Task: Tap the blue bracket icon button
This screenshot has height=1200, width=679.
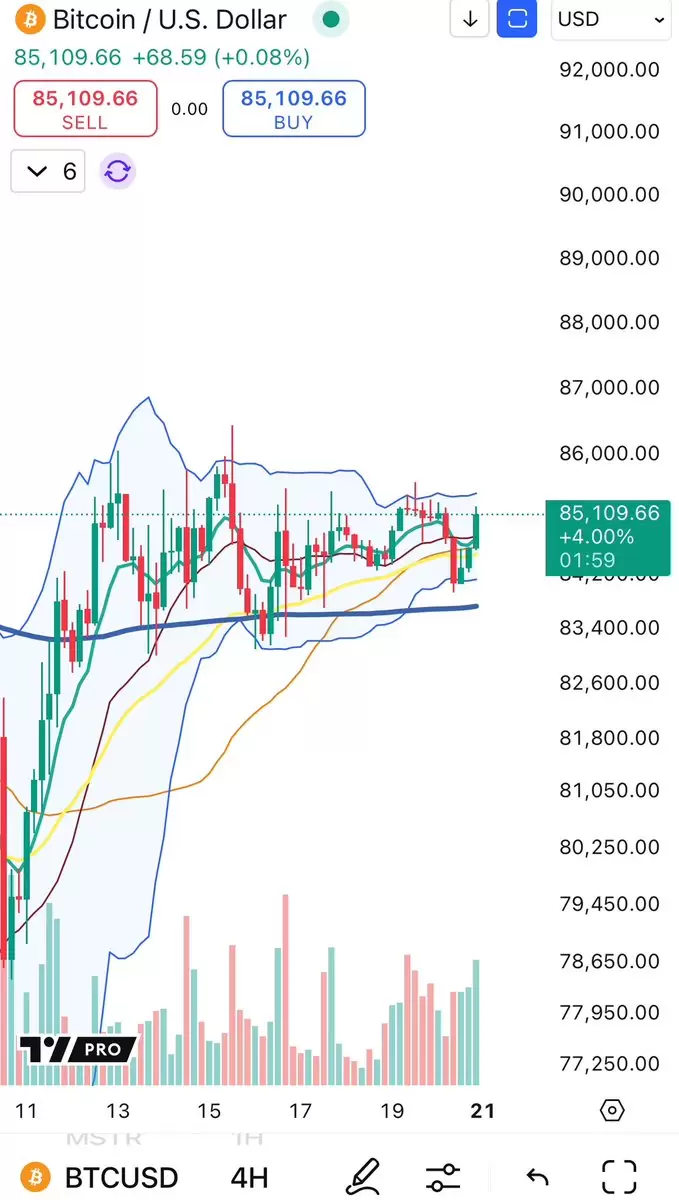Action: pos(517,19)
